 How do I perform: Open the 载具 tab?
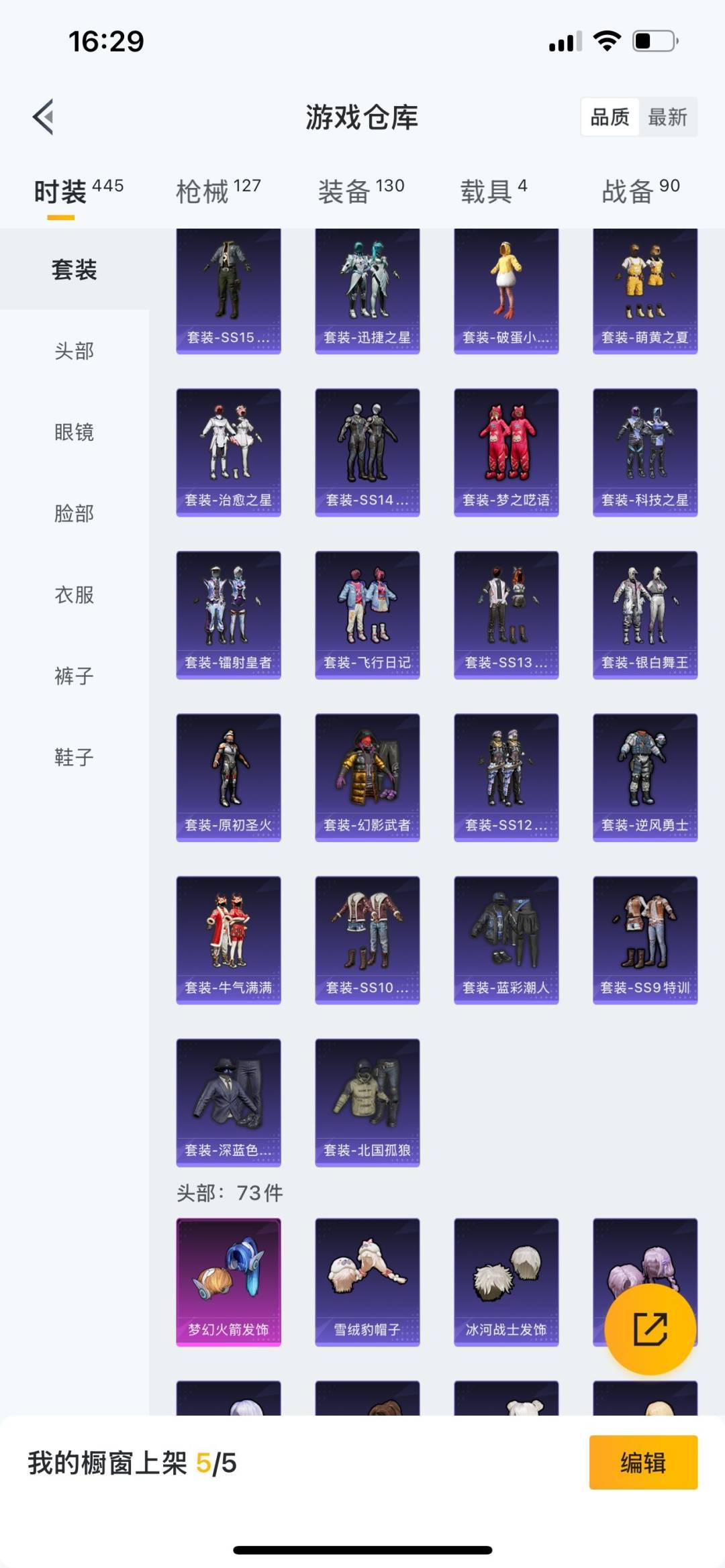[x=493, y=191]
